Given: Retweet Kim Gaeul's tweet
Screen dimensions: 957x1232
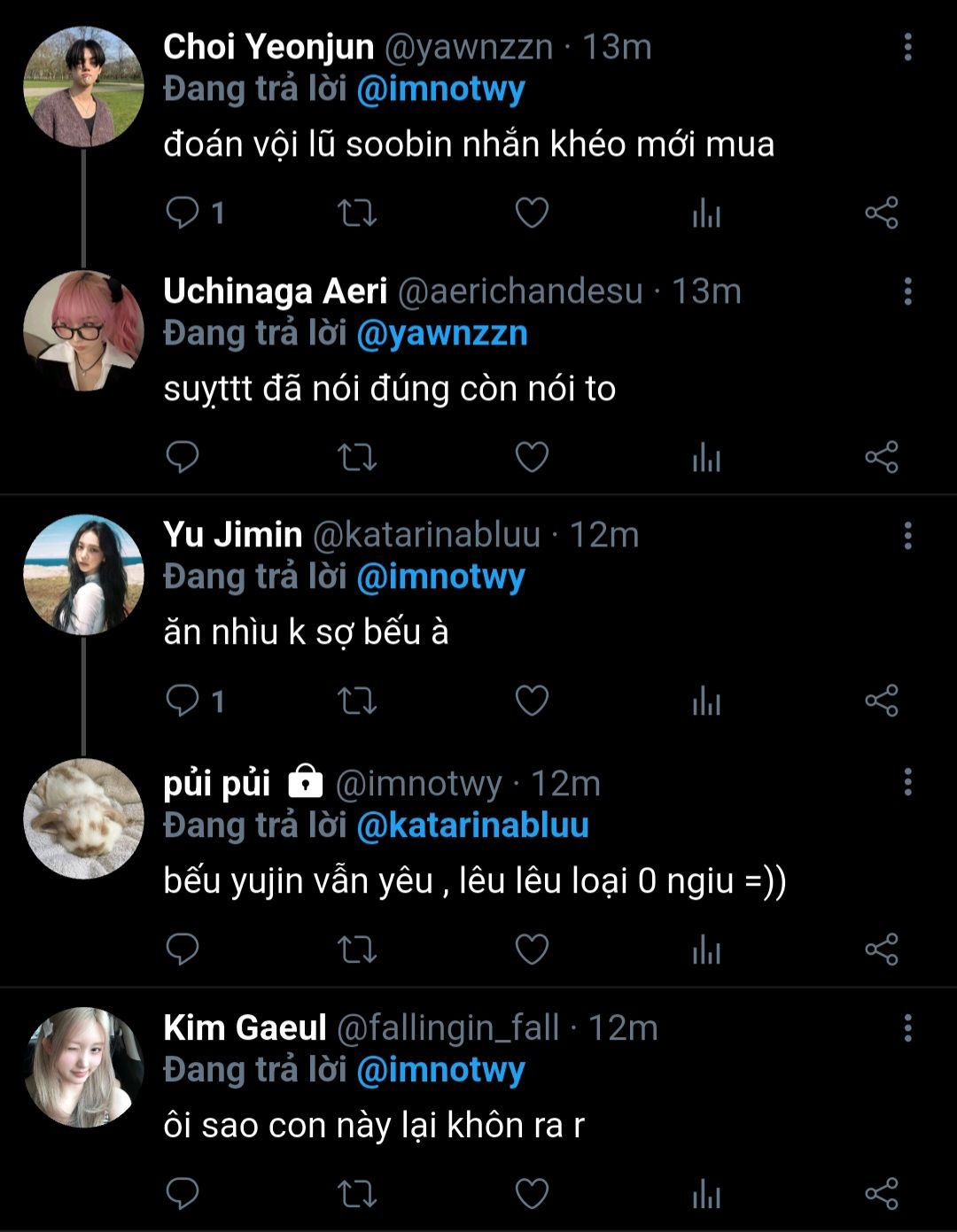Looking at the screenshot, I should pos(357,1194).
